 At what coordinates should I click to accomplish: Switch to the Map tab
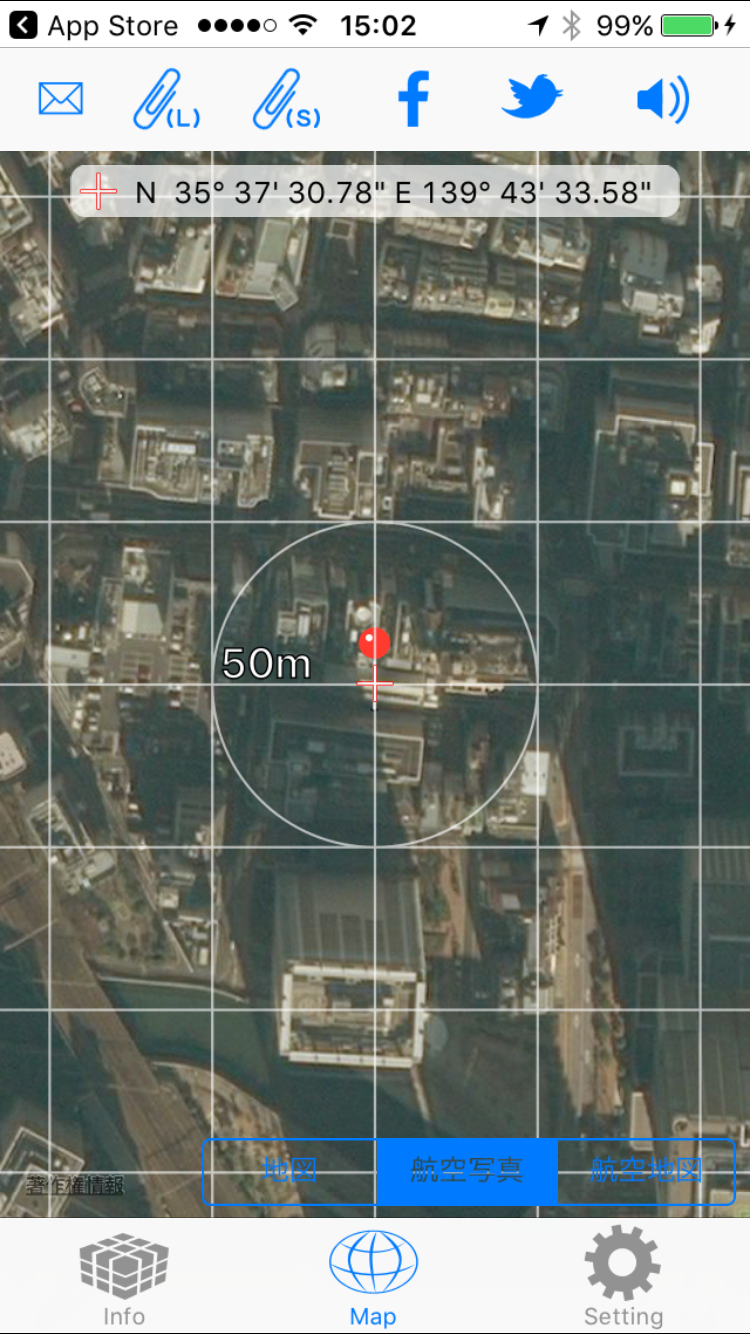click(x=373, y=1280)
